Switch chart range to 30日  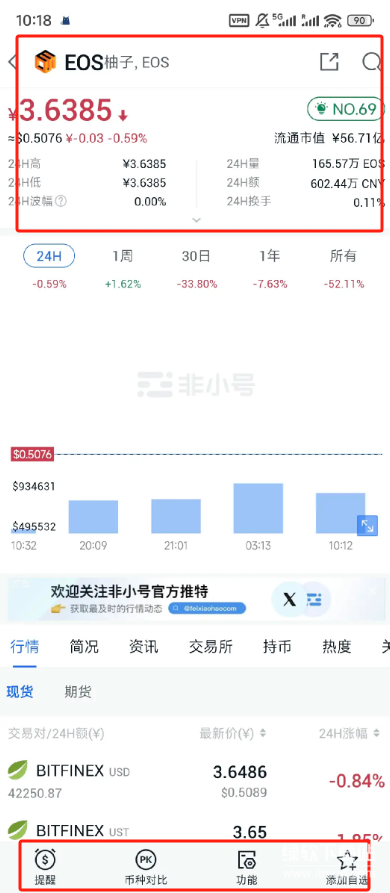[x=196, y=256]
